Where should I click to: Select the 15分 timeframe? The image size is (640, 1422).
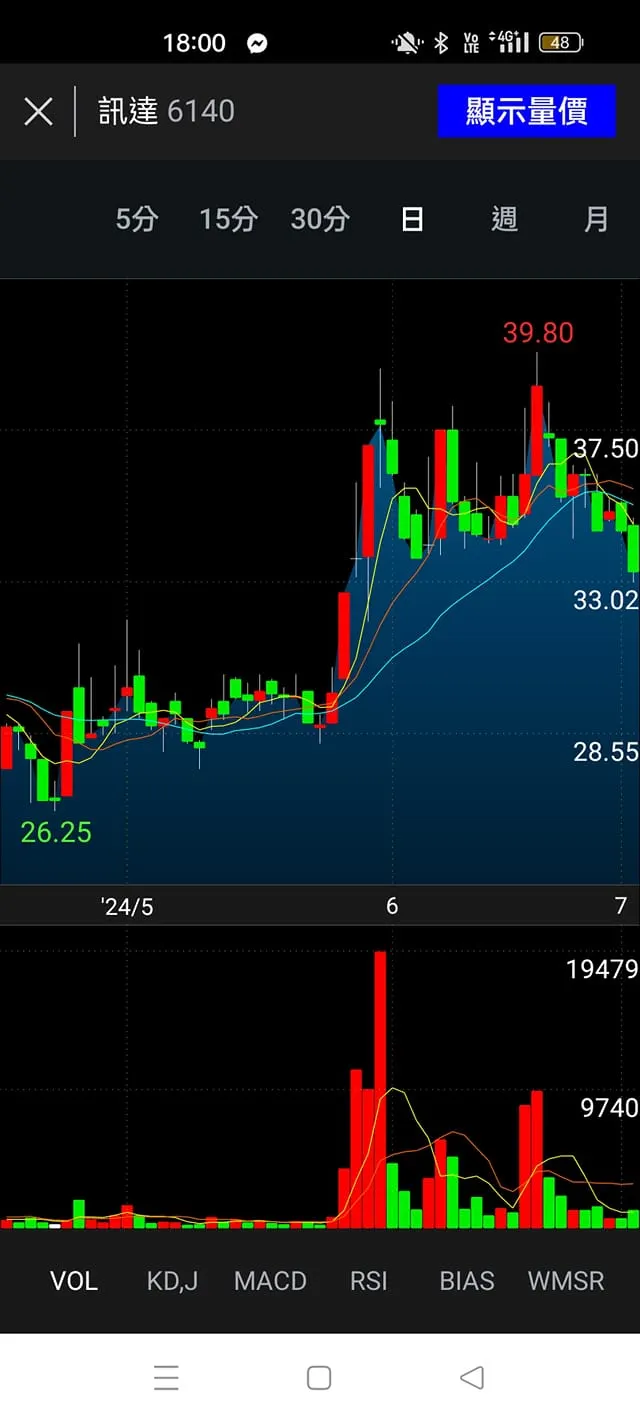[228, 219]
